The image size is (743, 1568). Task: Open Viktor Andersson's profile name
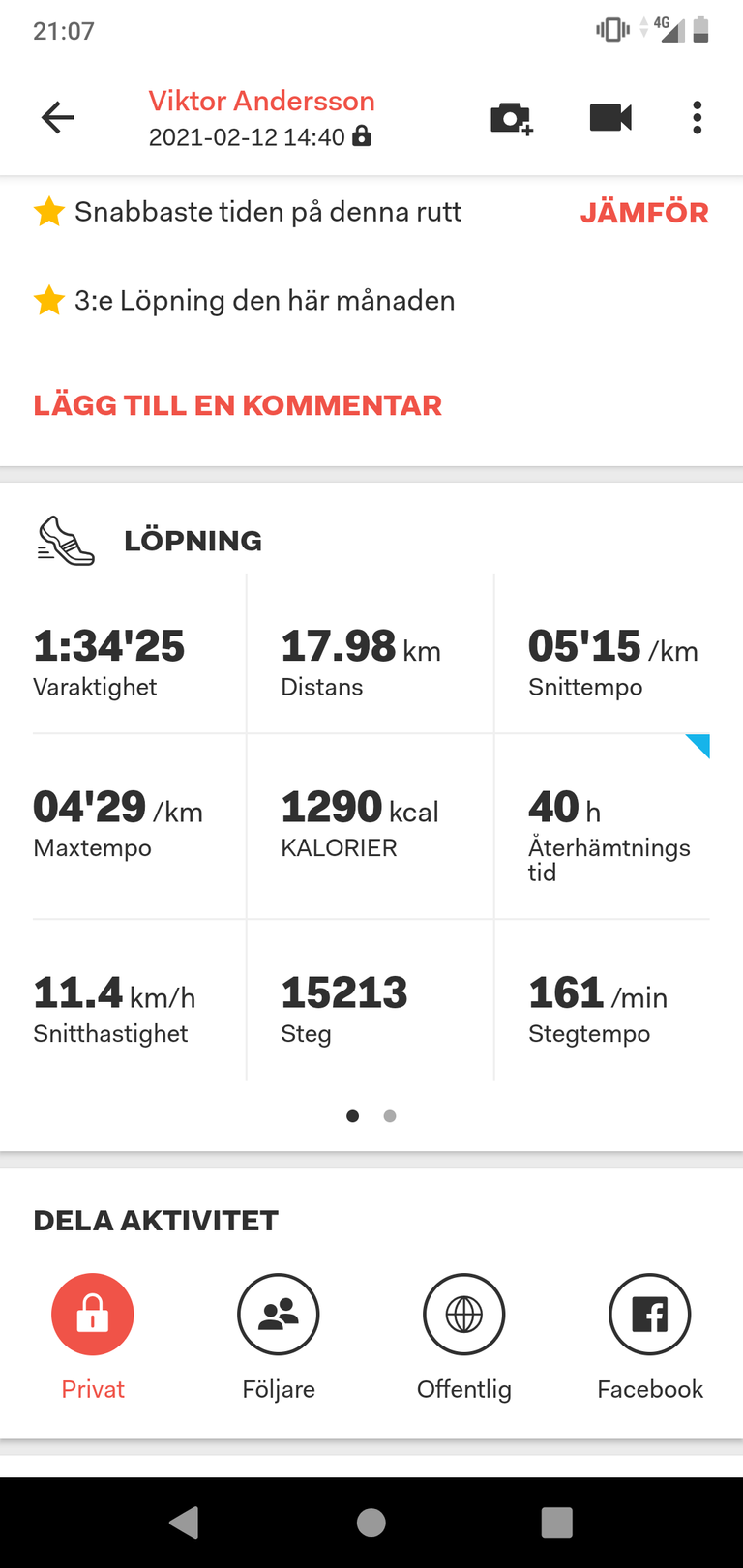[x=261, y=101]
